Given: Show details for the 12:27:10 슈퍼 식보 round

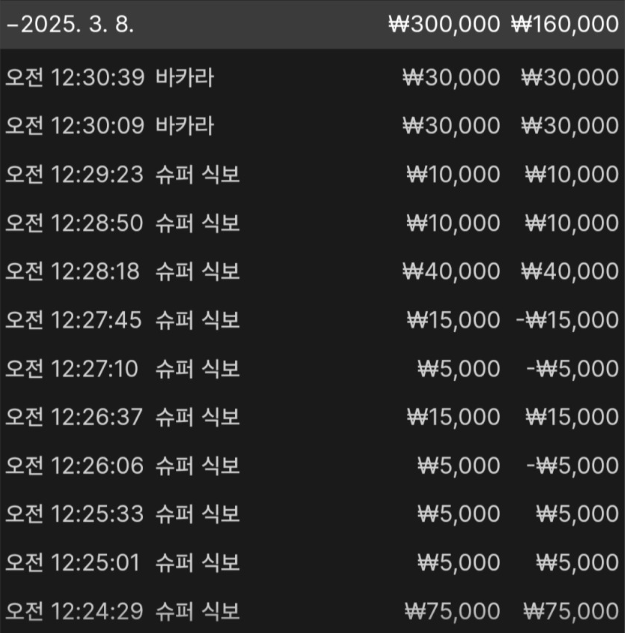Looking at the screenshot, I should point(312,368).
